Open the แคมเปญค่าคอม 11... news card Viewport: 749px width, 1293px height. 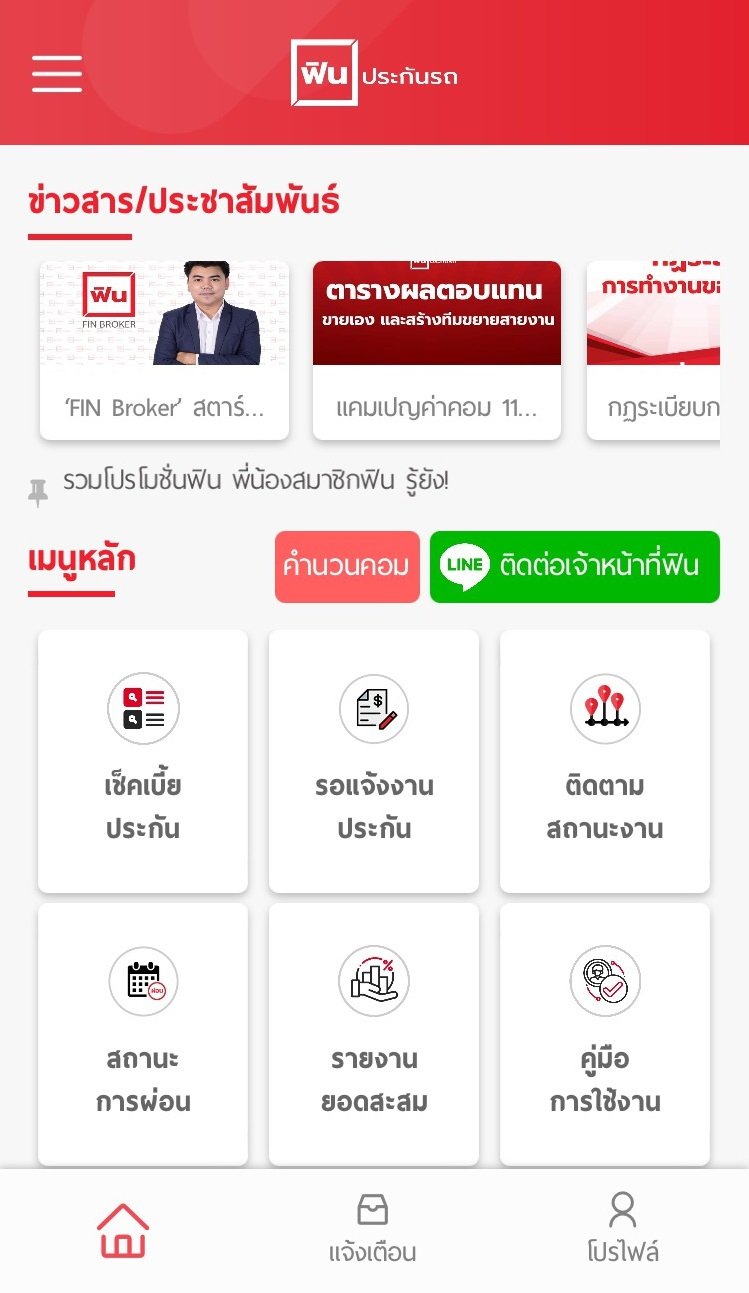pyautogui.click(x=437, y=348)
